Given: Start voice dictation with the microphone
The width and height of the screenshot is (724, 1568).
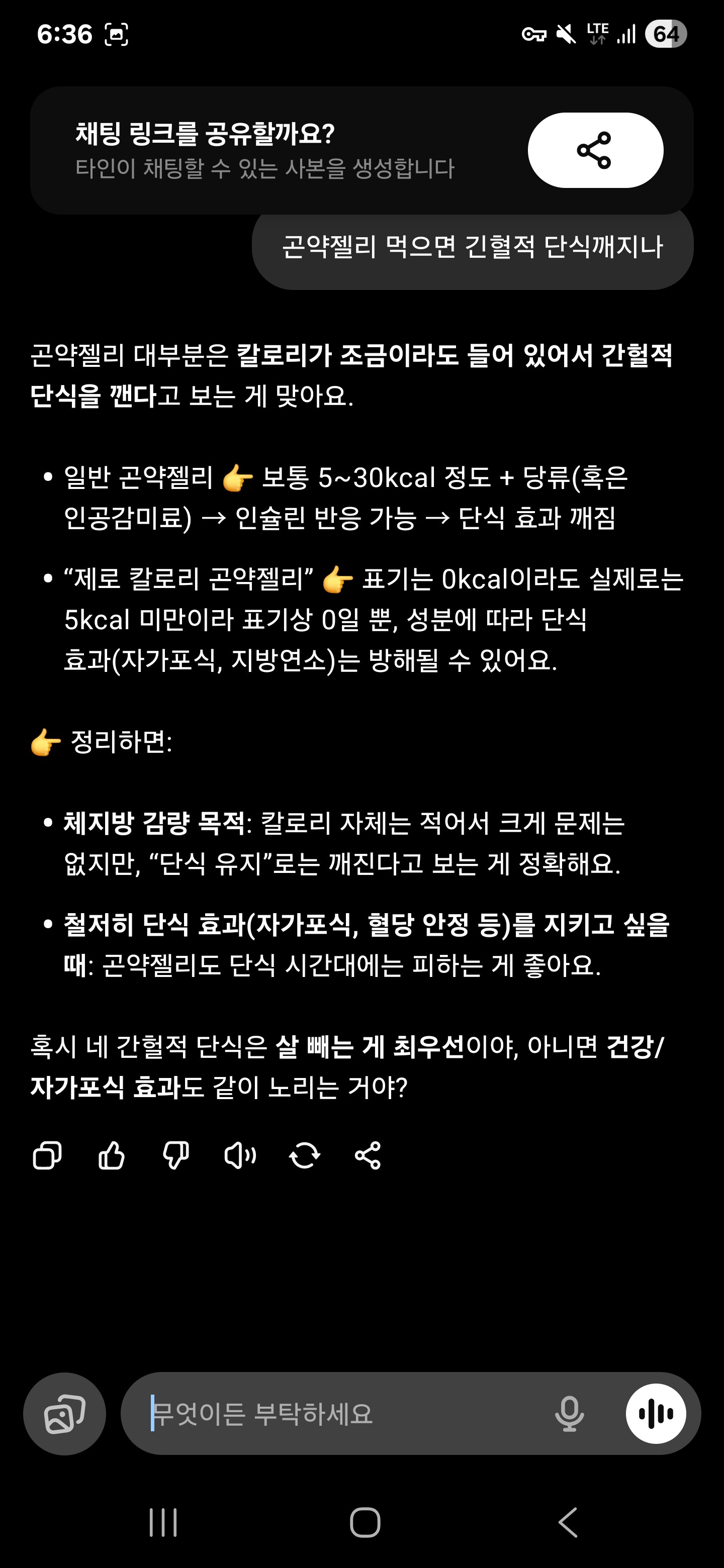Looking at the screenshot, I should coord(569,1413).
